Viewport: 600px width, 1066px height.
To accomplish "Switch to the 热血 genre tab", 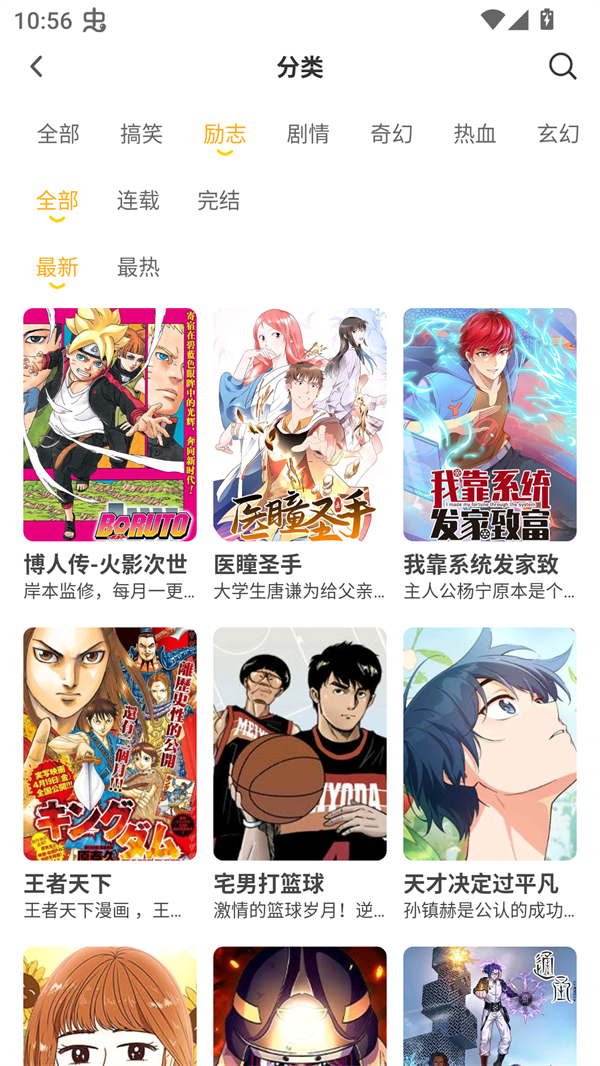I will [474, 133].
